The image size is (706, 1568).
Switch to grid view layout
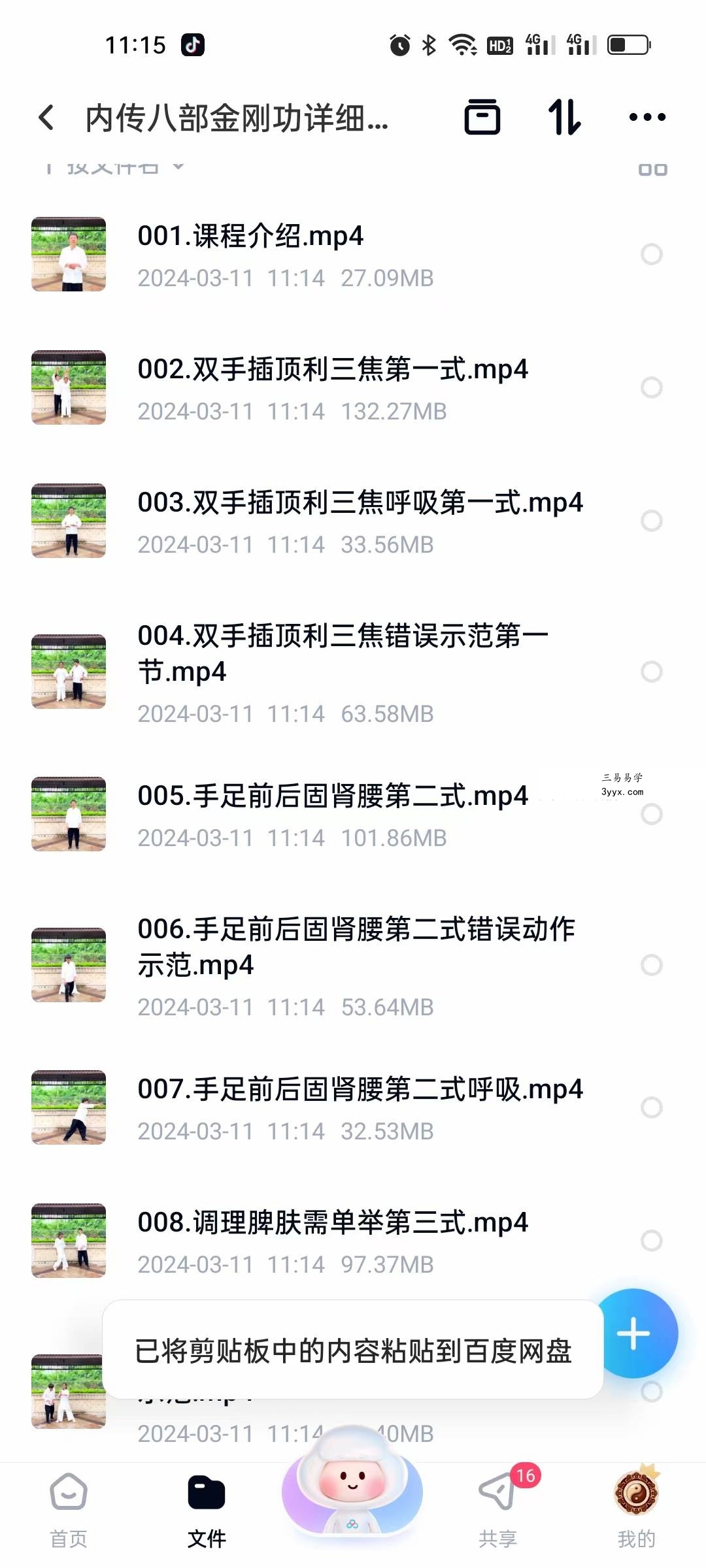(x=652, y=169)
